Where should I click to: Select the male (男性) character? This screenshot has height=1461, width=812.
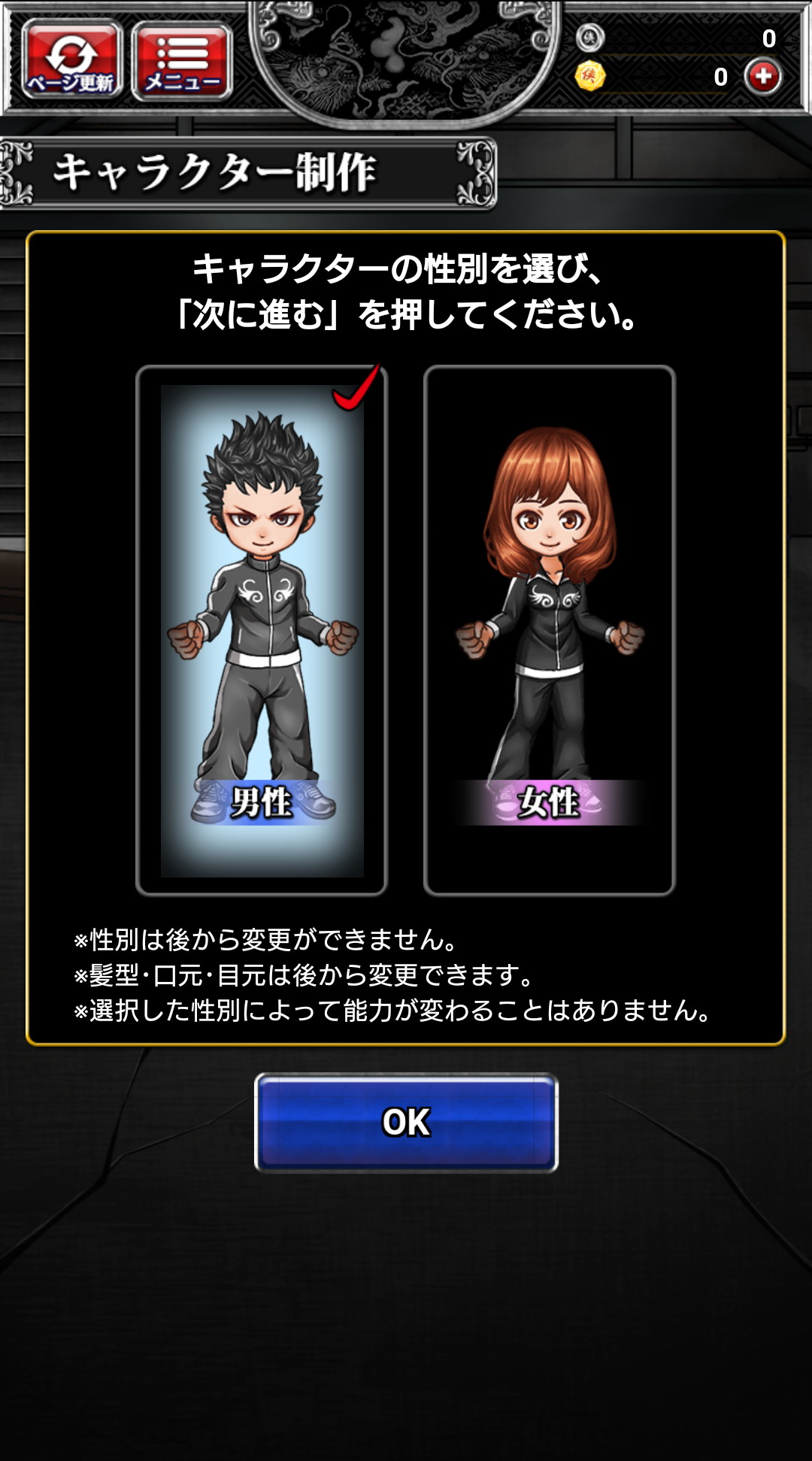[262, 630]
